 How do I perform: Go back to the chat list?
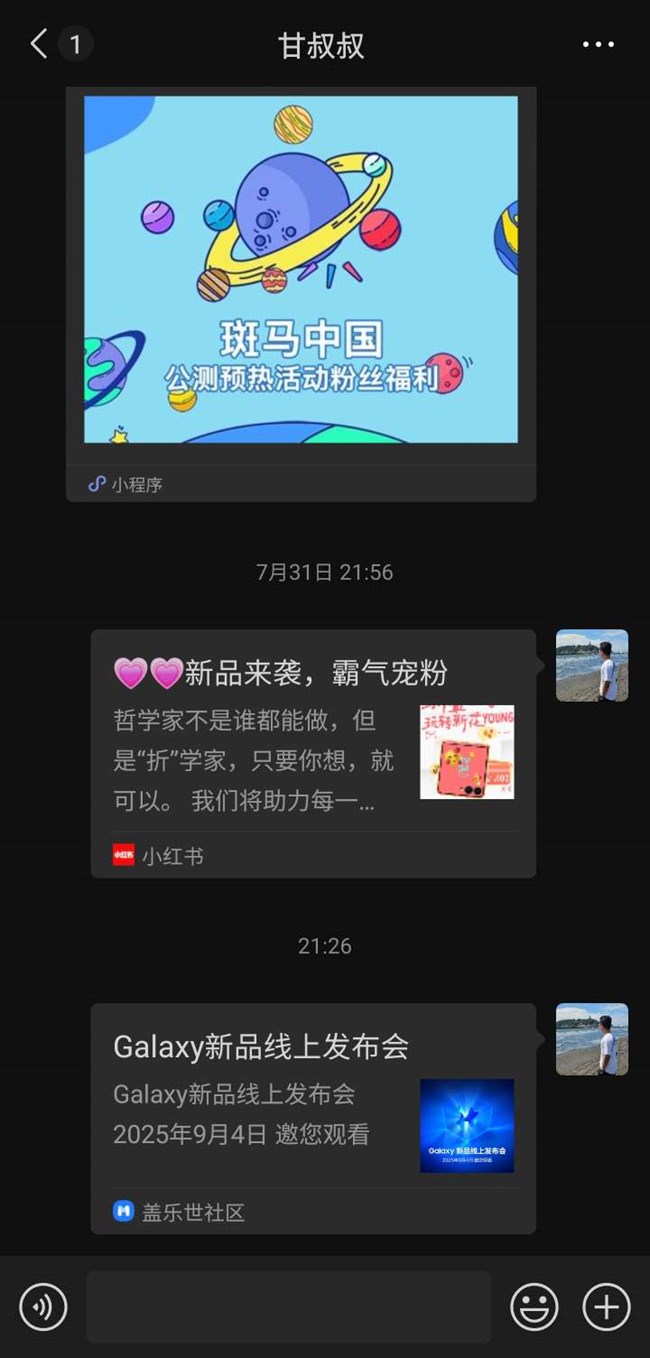(x=40, y=44)
